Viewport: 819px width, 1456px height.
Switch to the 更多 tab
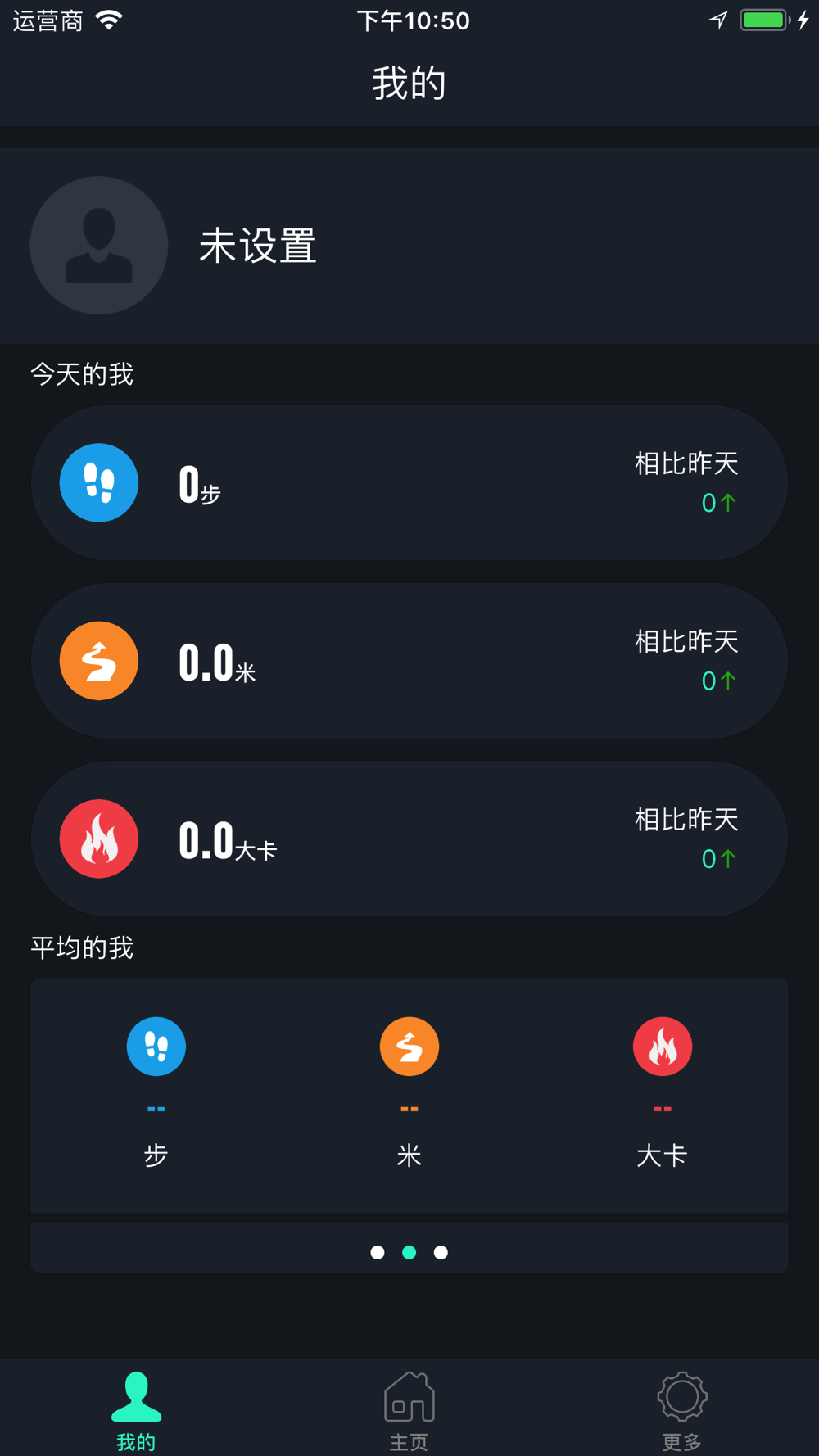click(x=682, y=1410)
